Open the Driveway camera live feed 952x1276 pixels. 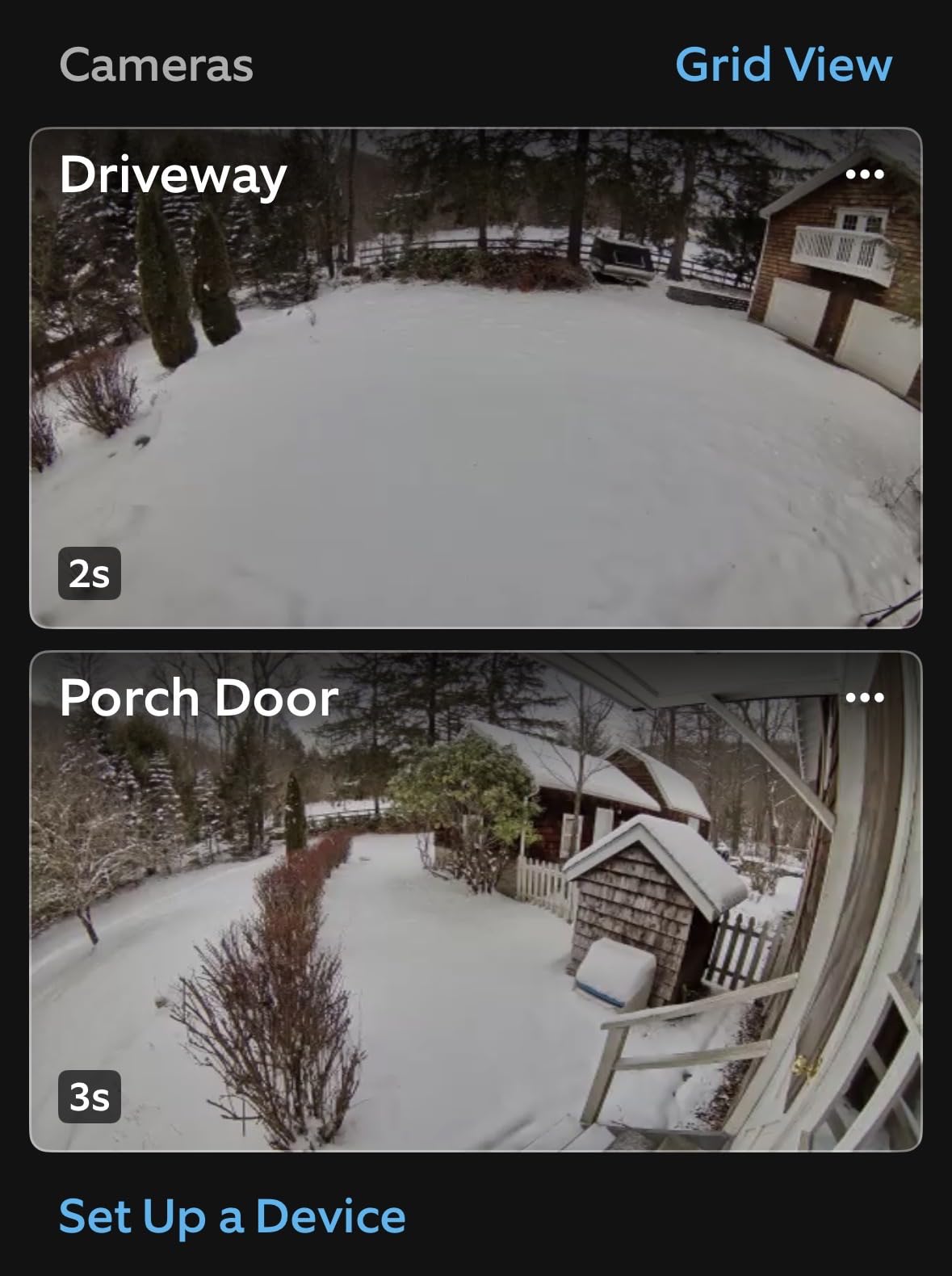click(476, 404)
